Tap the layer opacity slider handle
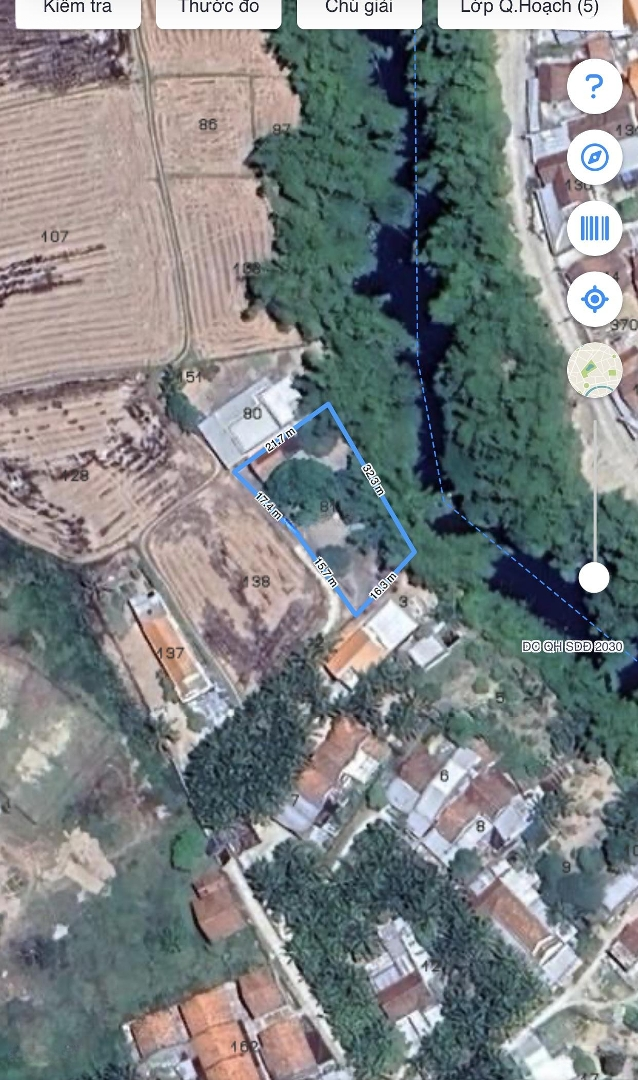638x1080 pixels. [594, 577]
